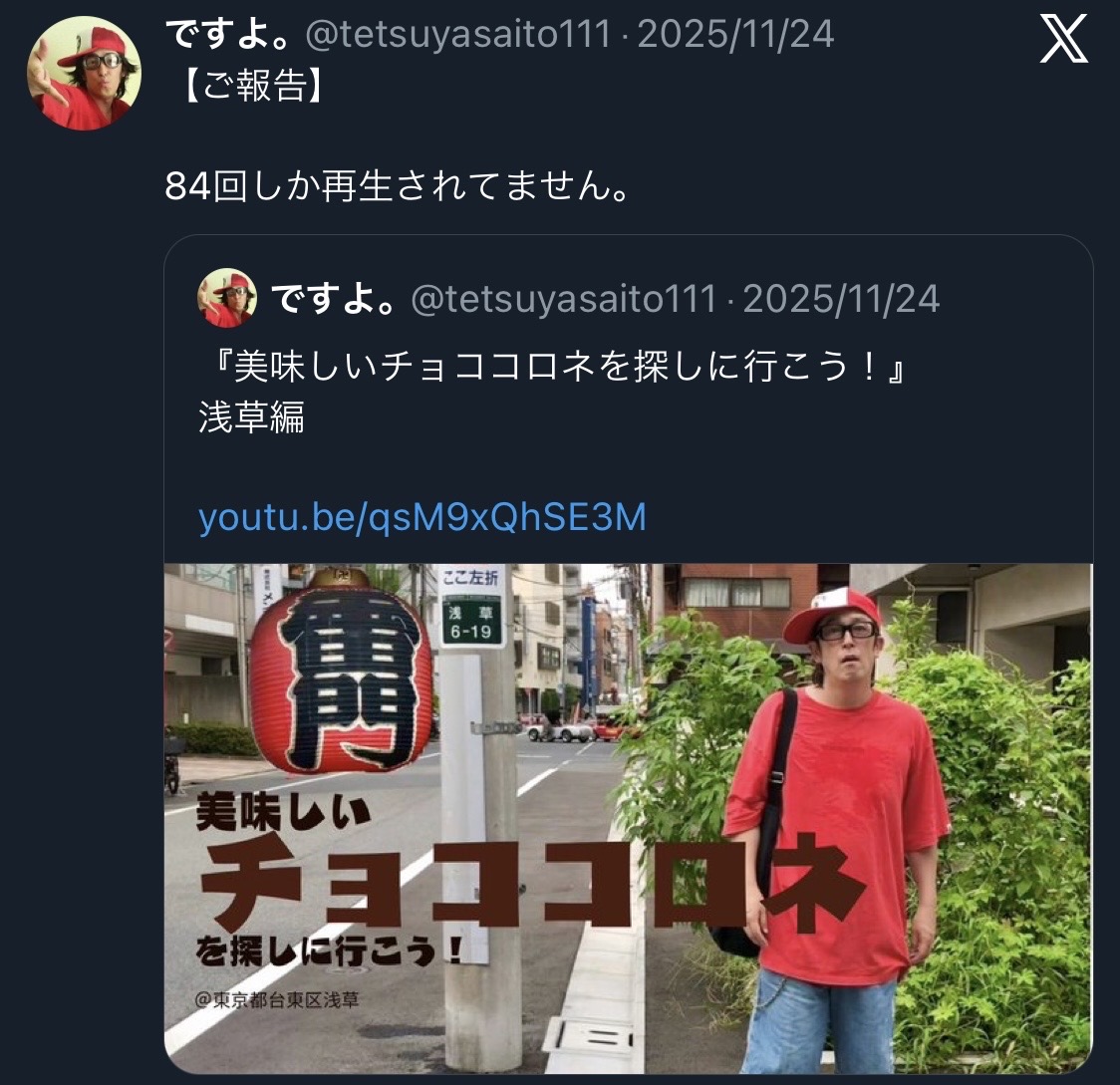This screenshot has height=1085, width=1120.
Task: Tap the avatar inside the quoted post
Action: [228, 299]
